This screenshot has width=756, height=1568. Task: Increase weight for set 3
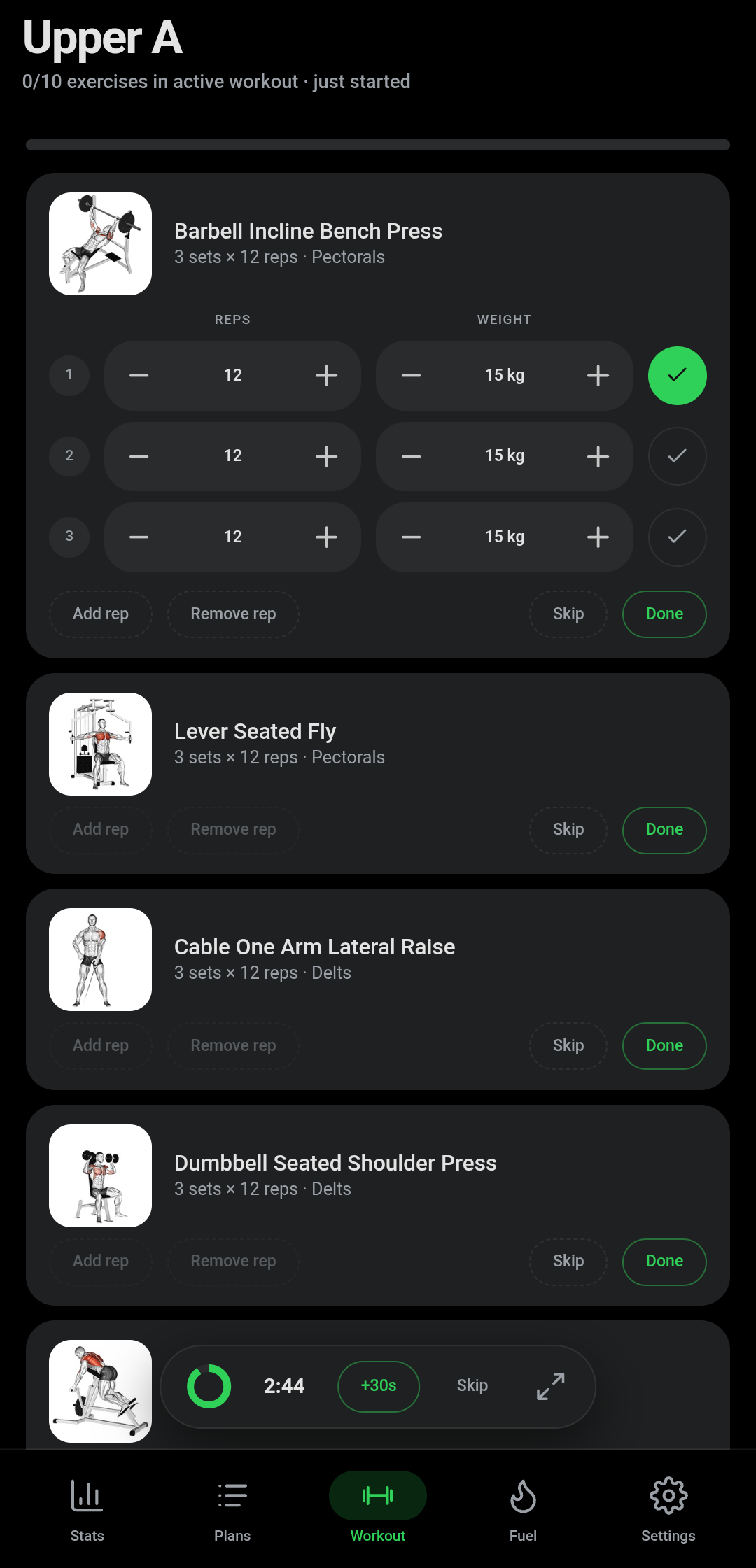point(598,537)
